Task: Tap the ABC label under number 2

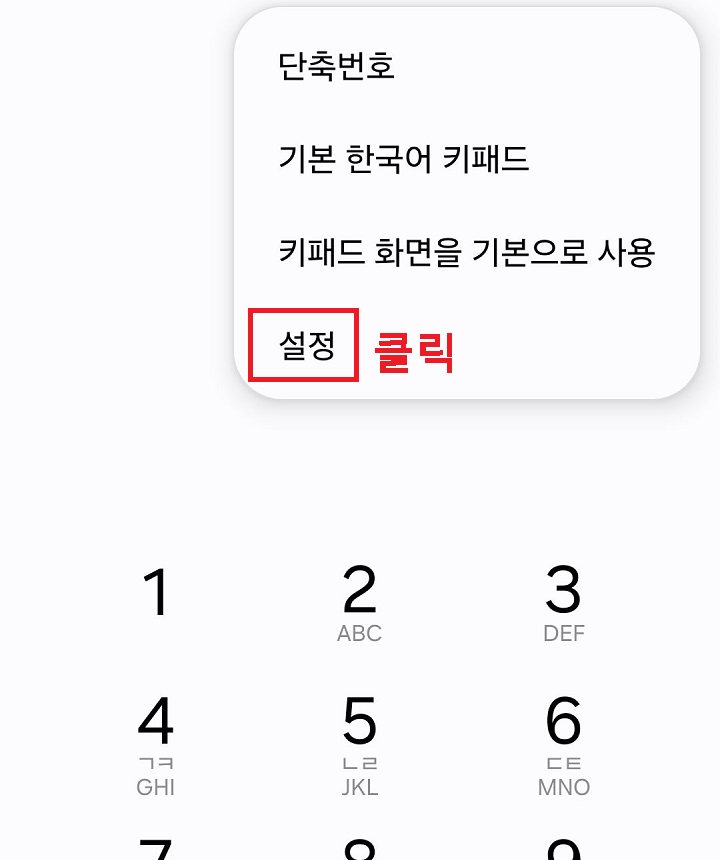Action: coord(360,631)
